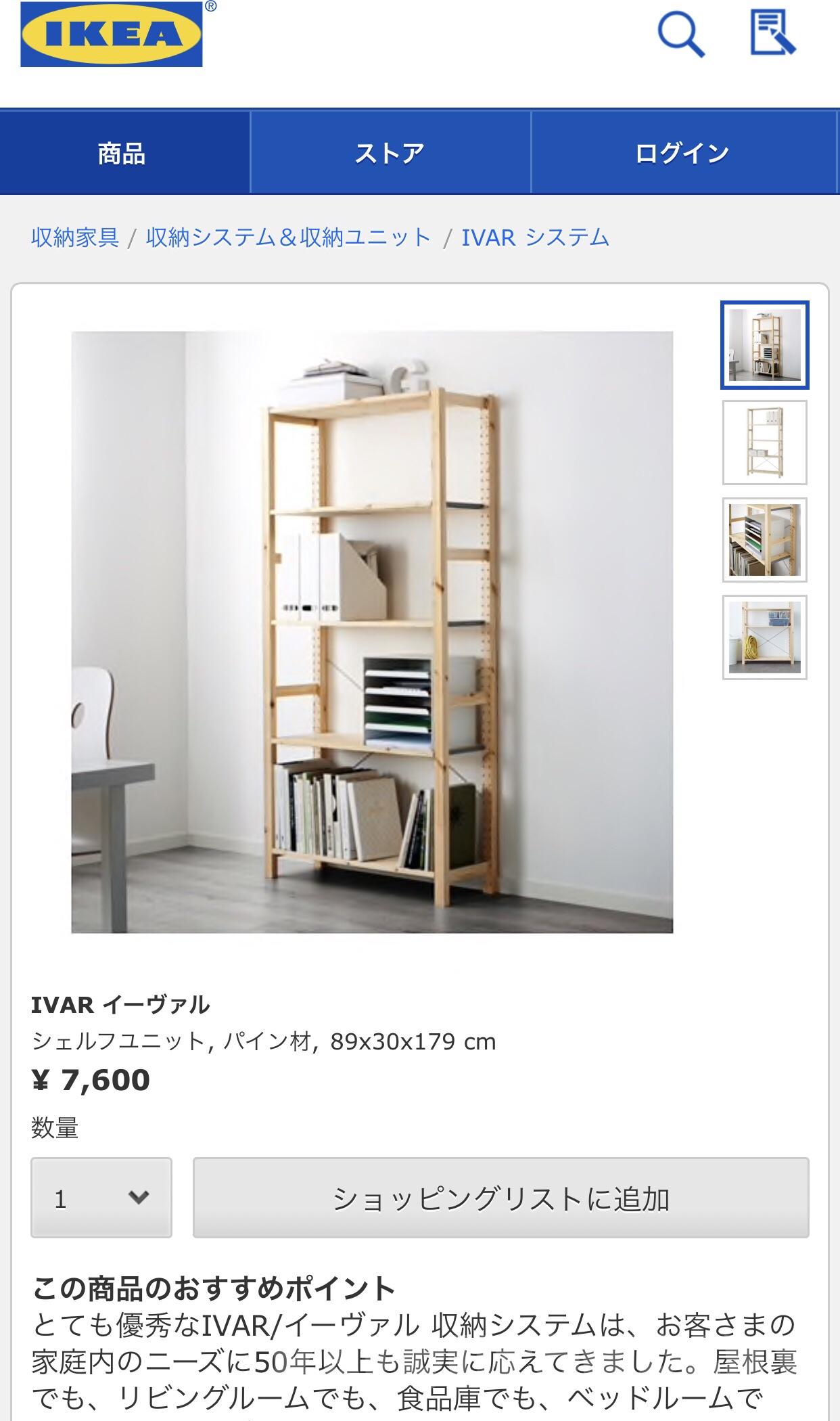Tap ショッピングリストに追加 button

pyautogui.click(x=500, y=1198)
